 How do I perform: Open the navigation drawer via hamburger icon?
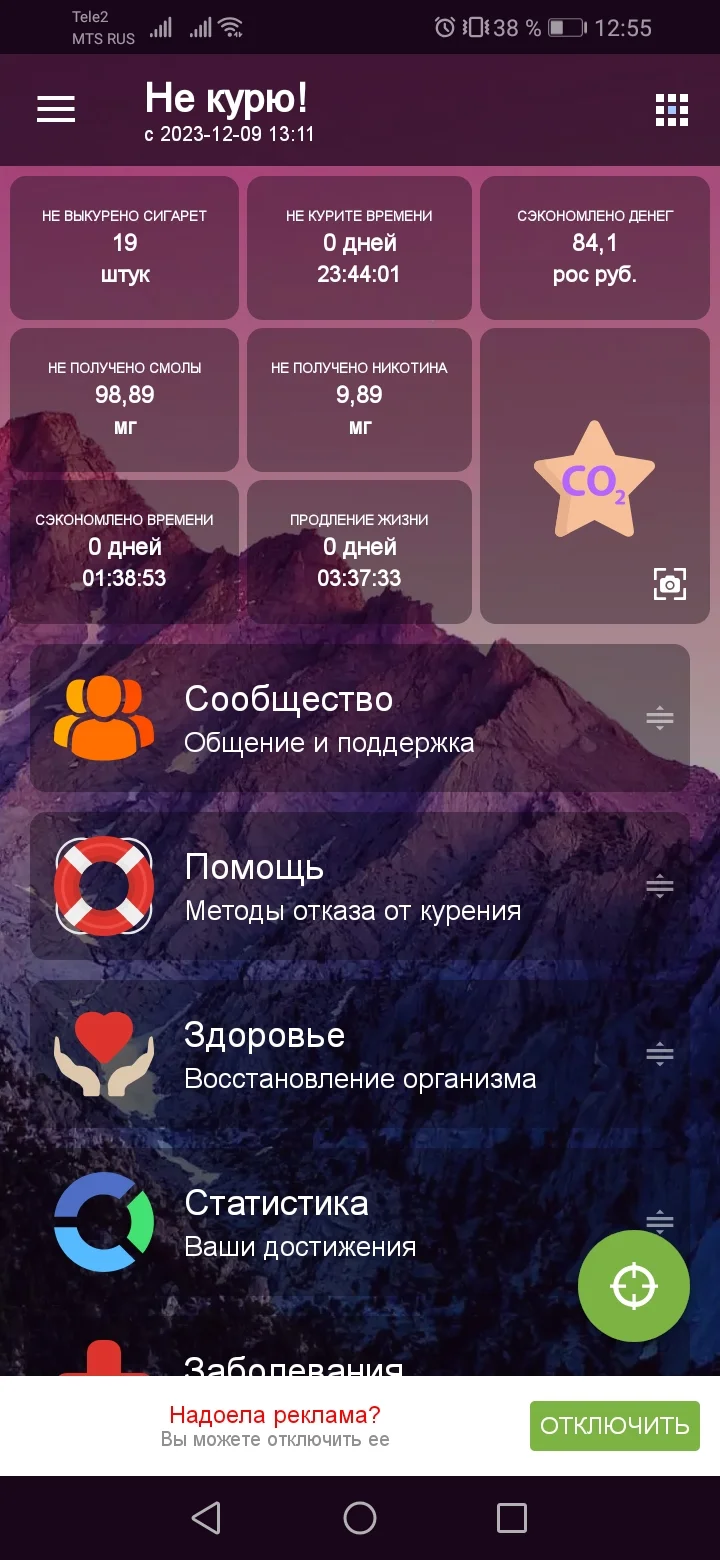coord(55,109)
